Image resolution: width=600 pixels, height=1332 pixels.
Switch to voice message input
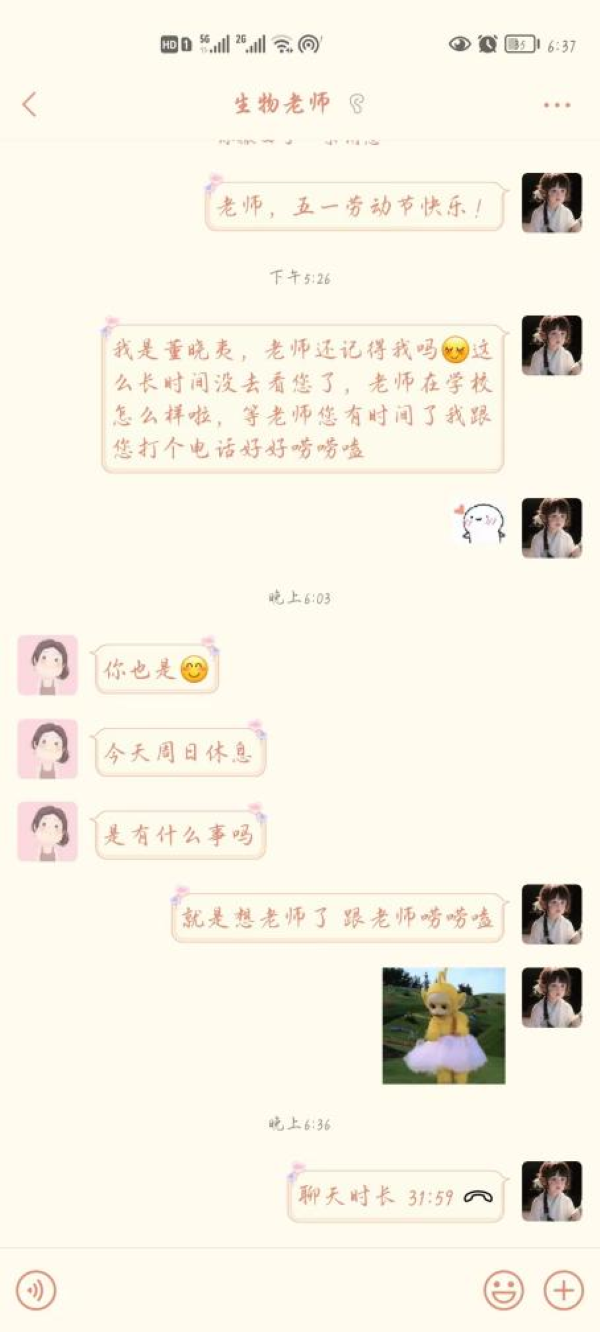point(36,1290)
